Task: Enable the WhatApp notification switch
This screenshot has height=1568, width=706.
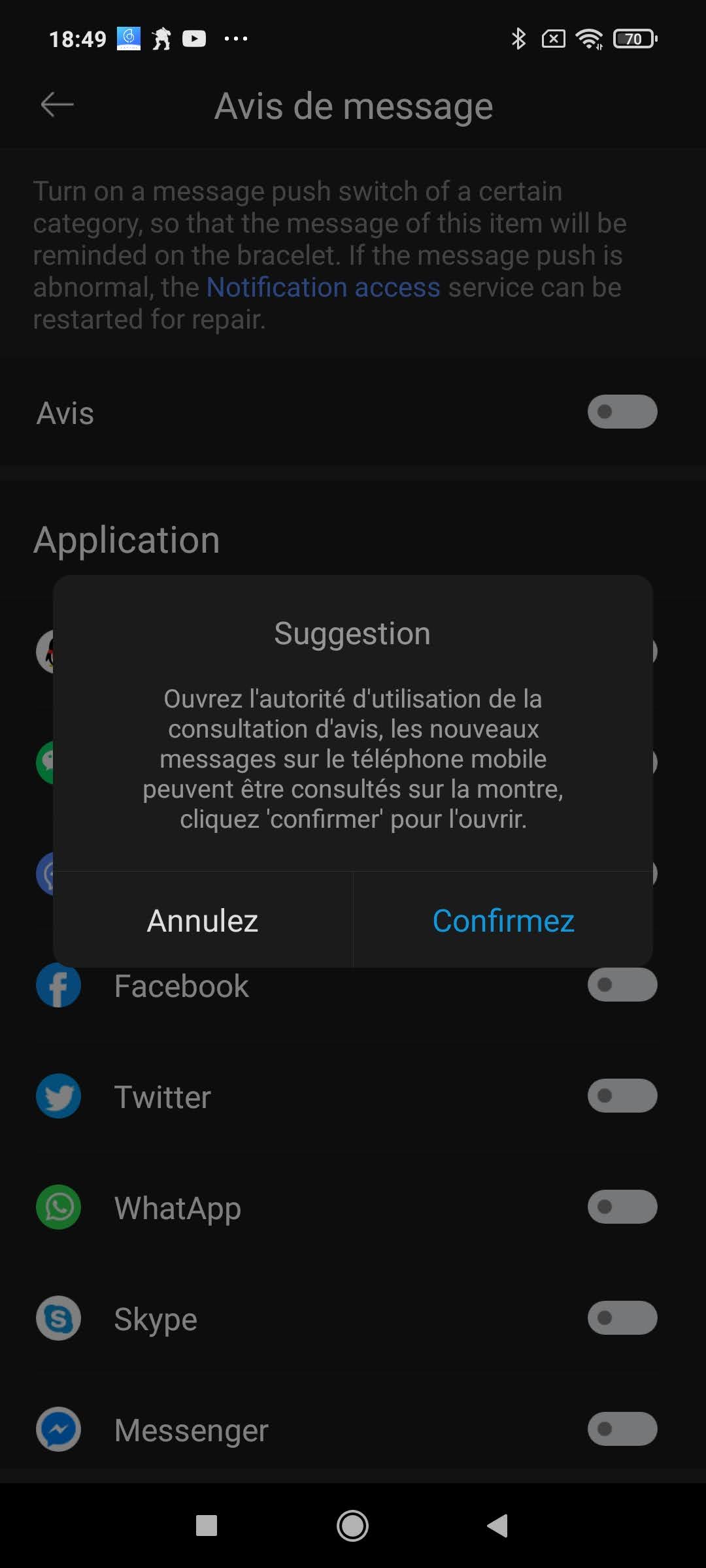Action: tap(622, 1207)
